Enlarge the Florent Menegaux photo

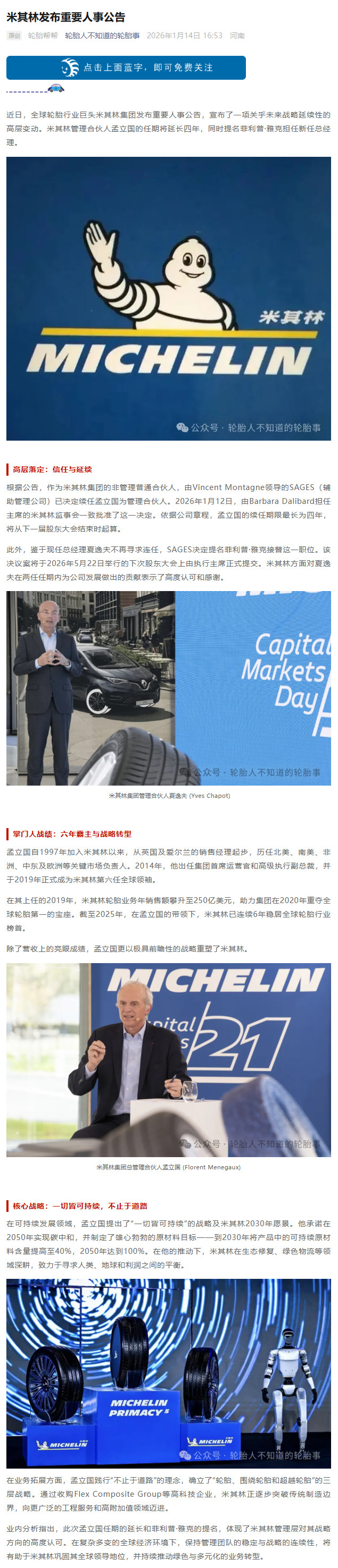pyautogui.click(x=168, y=1059)
